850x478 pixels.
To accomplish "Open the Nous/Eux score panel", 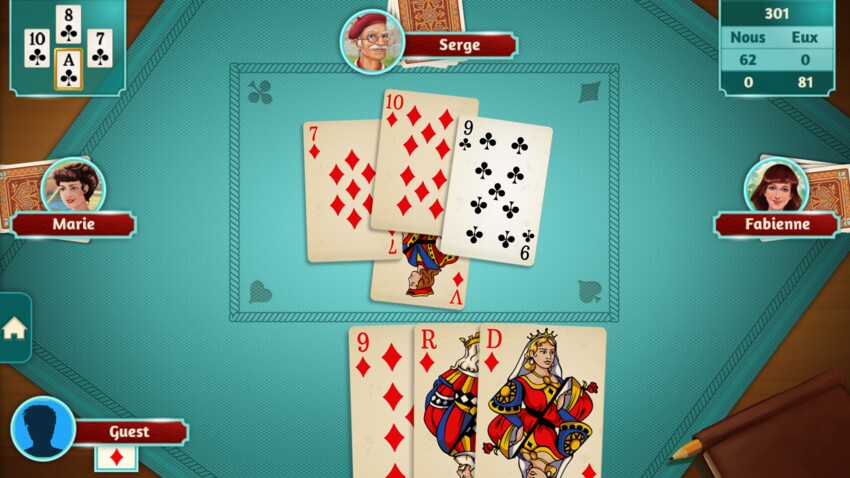I will [777, 48].
